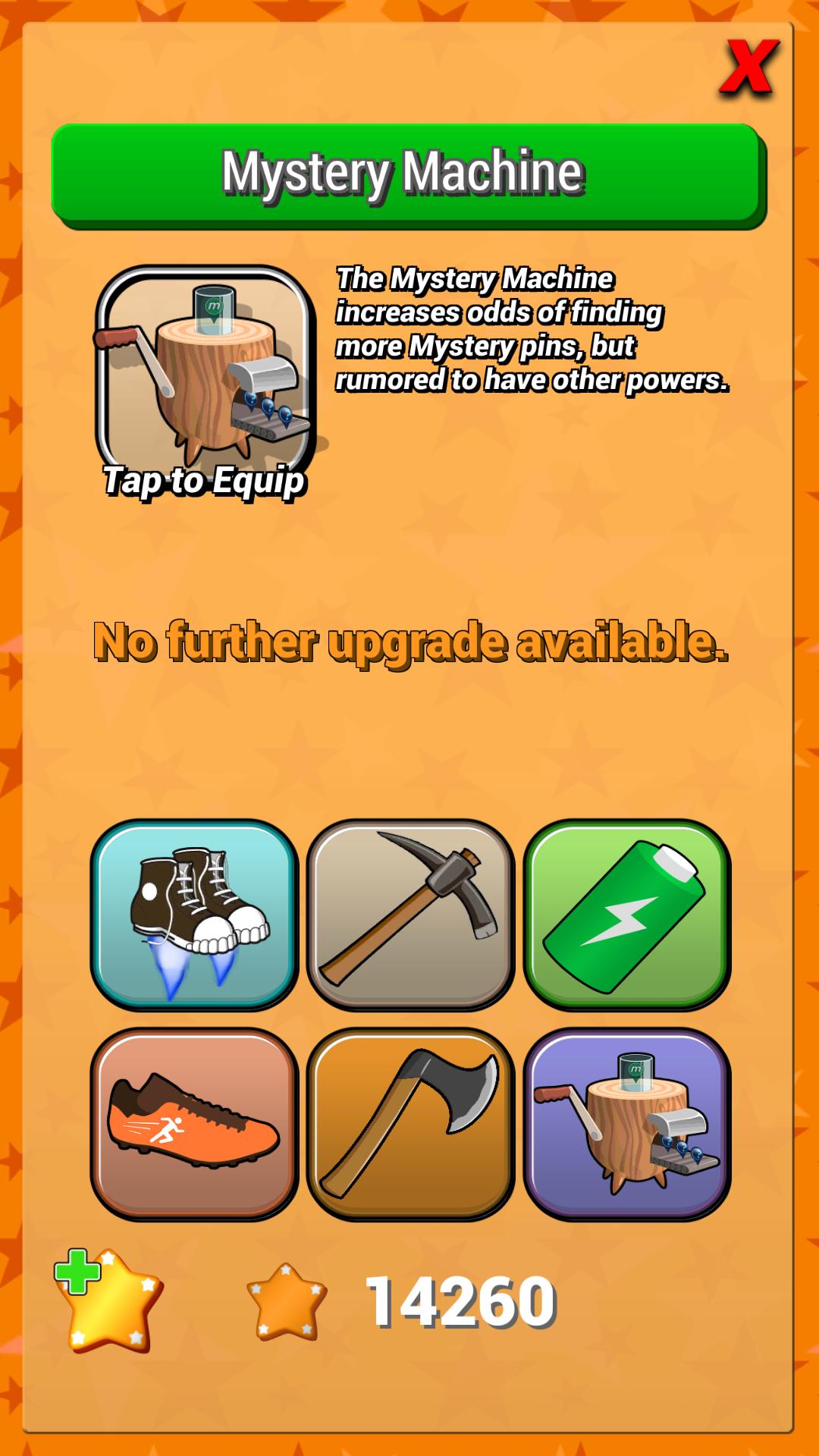This screenshot has width=819, height=1456.
Task: Get more stars with the plus star
Action: coord(108,1299)
